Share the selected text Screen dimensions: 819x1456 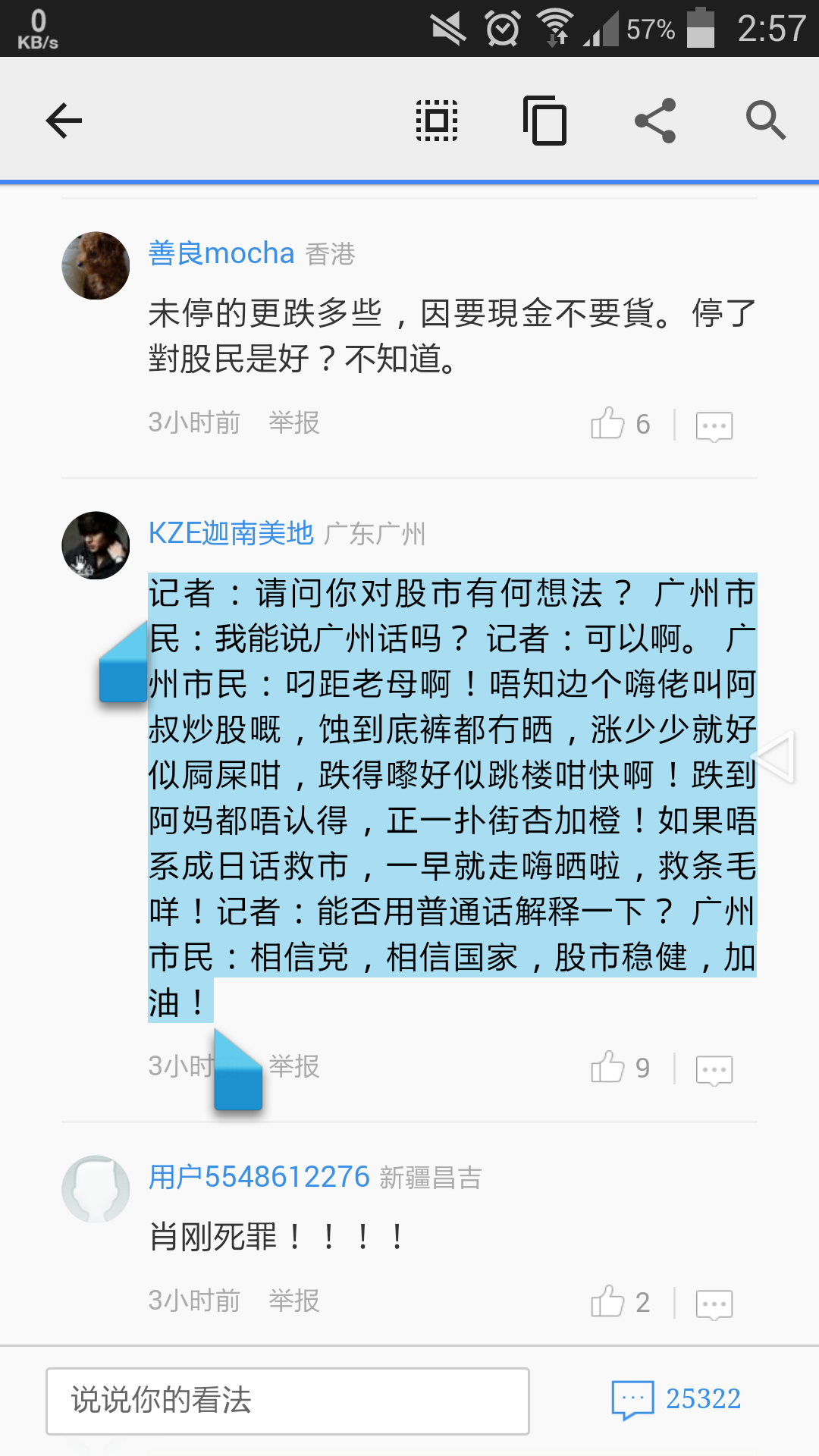[x=655, y=121]
